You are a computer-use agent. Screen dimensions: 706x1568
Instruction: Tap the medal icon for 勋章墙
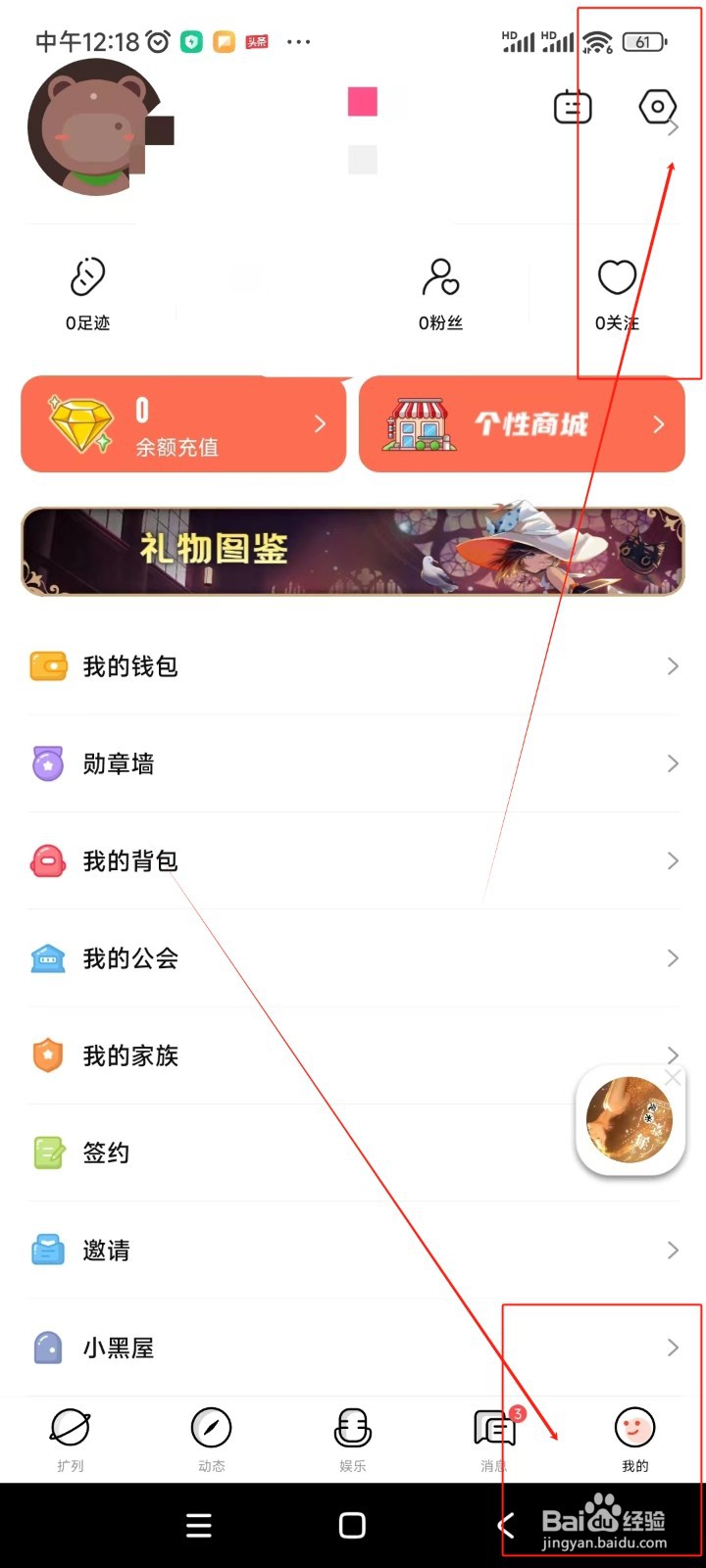48,762
